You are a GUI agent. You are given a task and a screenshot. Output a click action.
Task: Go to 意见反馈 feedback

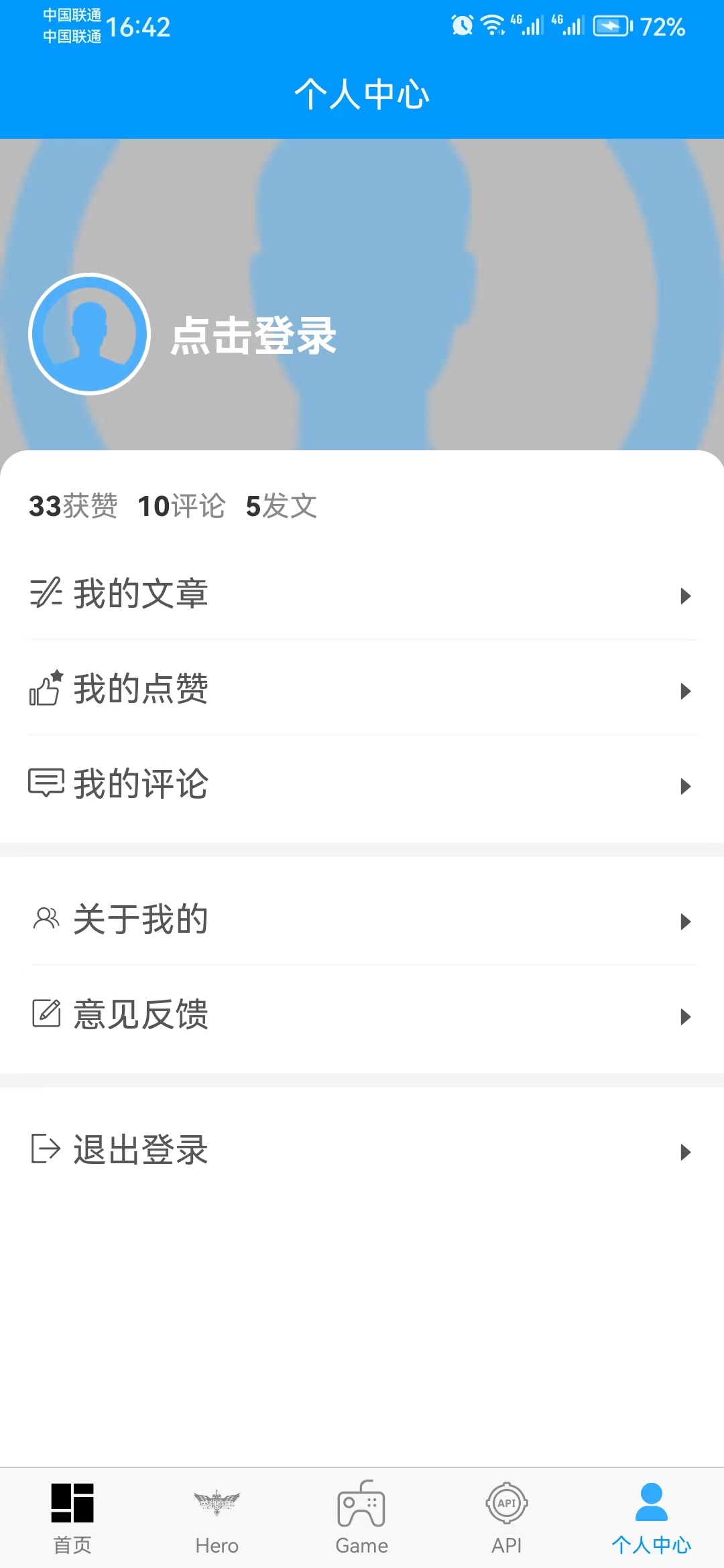pyautogui.click(x=362, y=1015)
